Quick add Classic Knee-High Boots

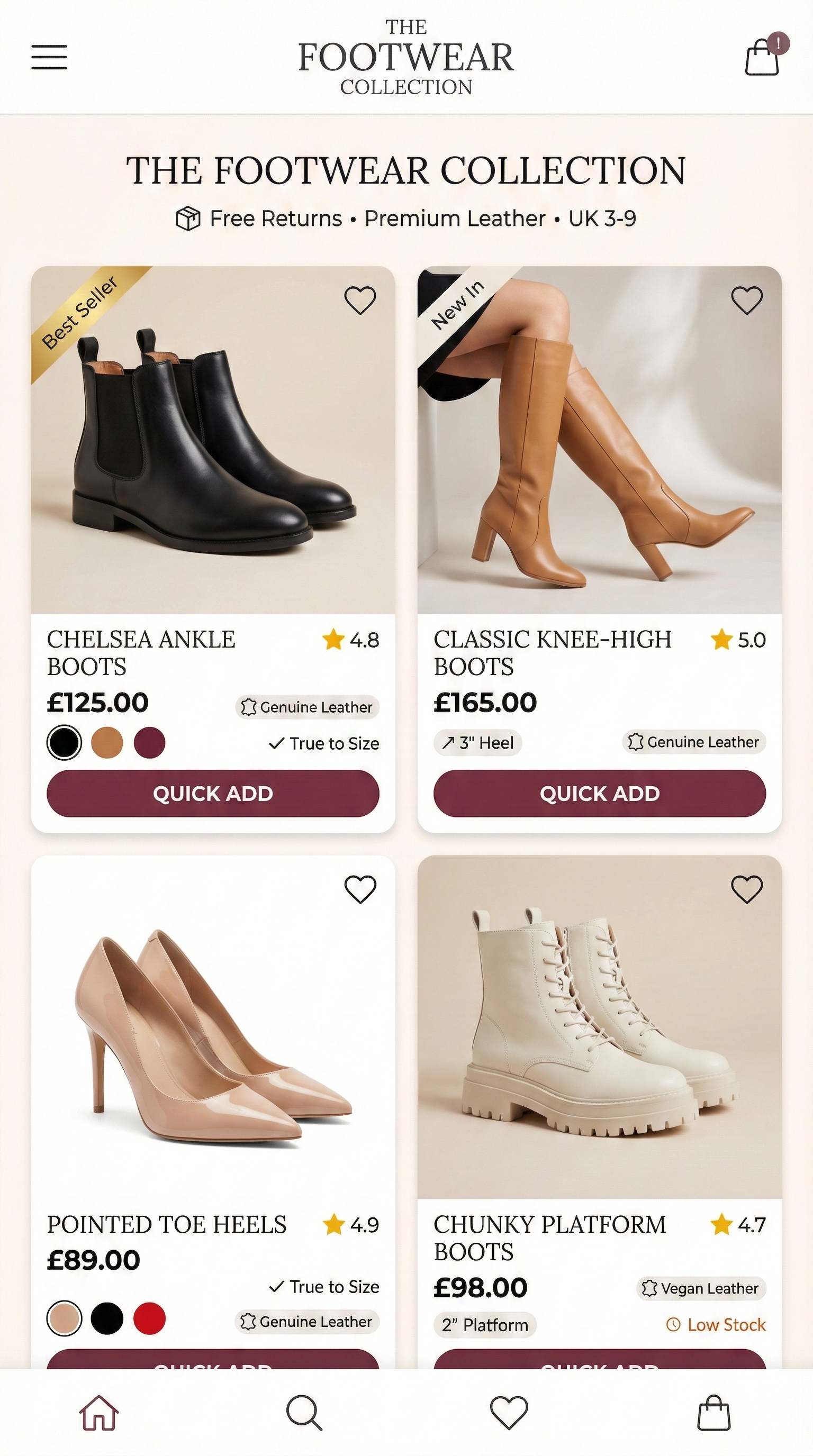point(599,793)
